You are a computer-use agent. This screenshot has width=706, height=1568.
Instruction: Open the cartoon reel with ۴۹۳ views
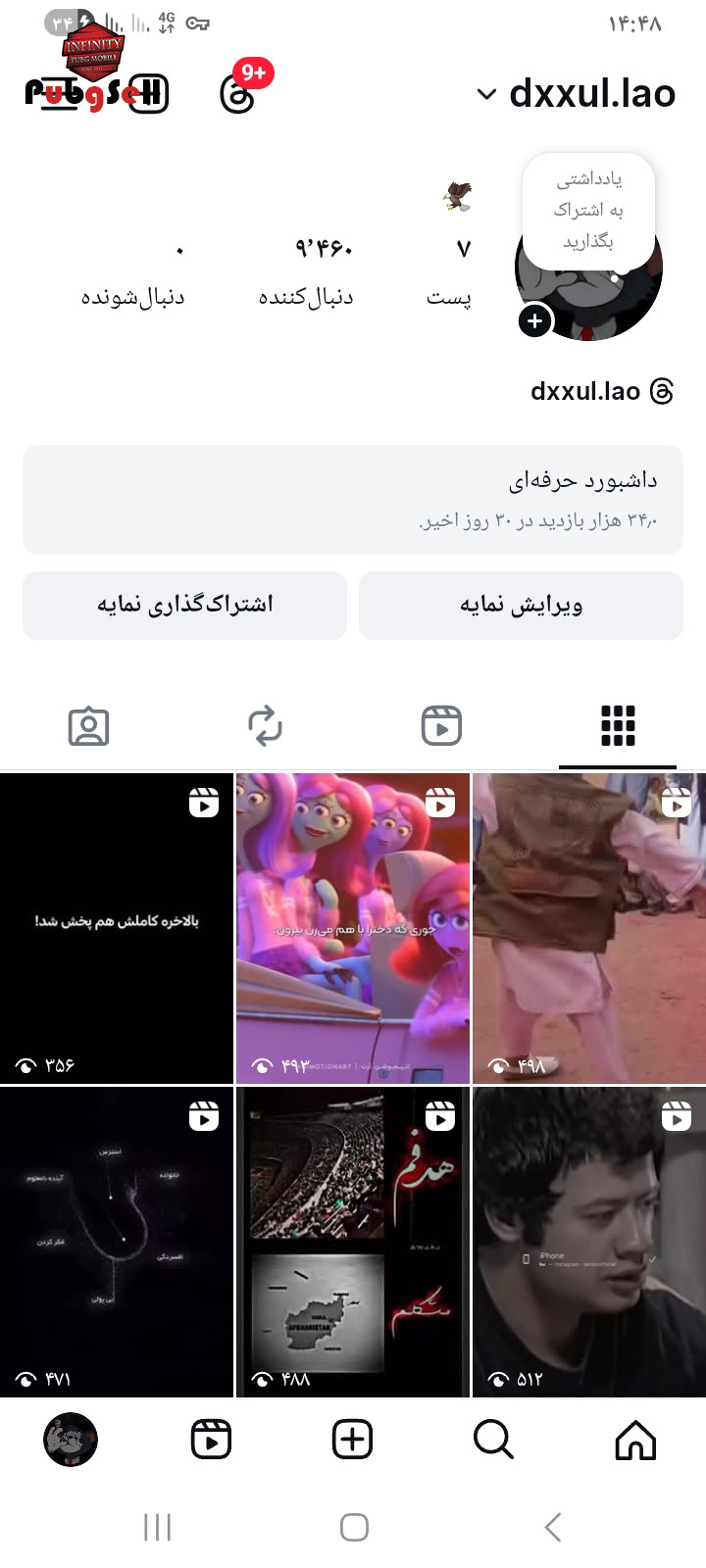click(353, 927)
